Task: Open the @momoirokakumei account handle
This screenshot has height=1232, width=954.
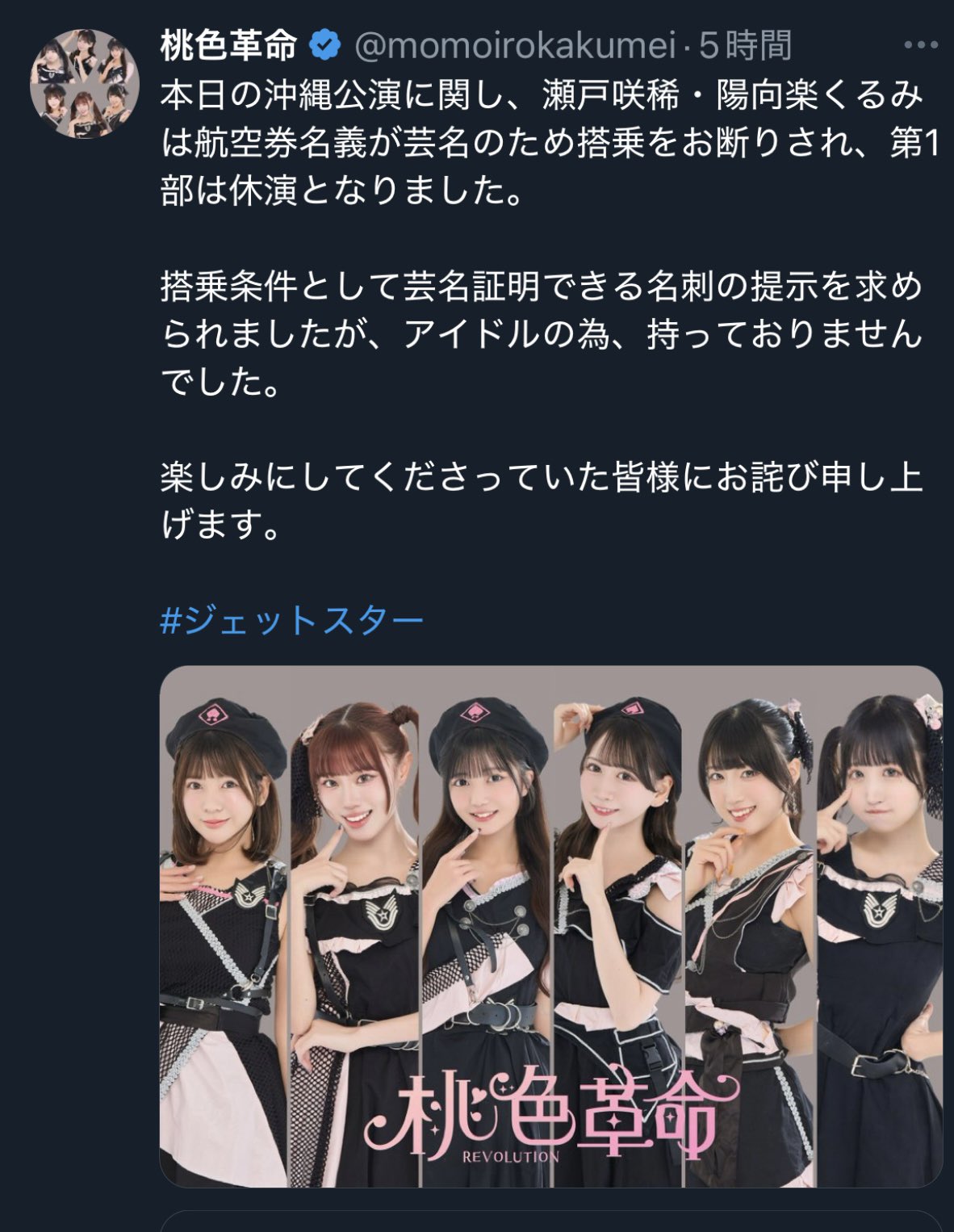Action: tap(515, 46)
